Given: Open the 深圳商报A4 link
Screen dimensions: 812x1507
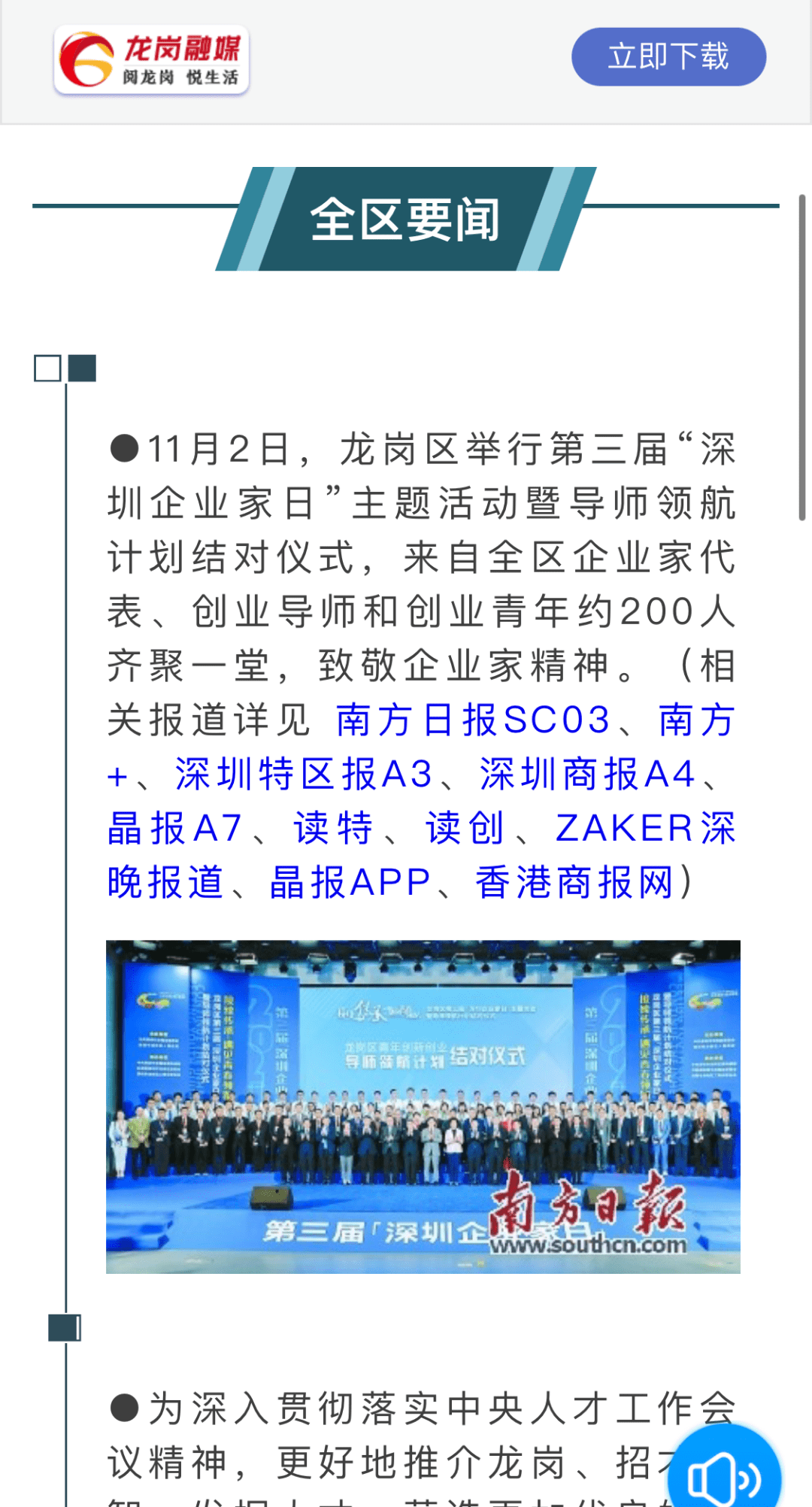Looking at the screenshot, I should (586, 775).
